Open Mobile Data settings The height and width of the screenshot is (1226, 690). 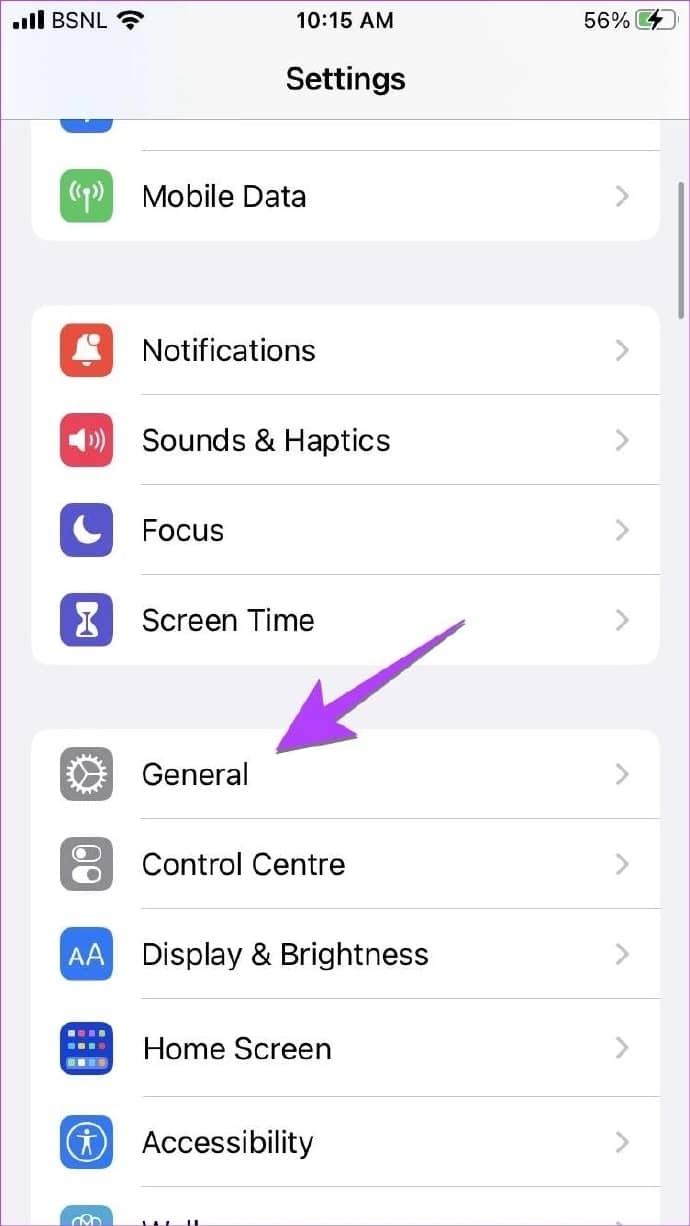pos(345,196)
